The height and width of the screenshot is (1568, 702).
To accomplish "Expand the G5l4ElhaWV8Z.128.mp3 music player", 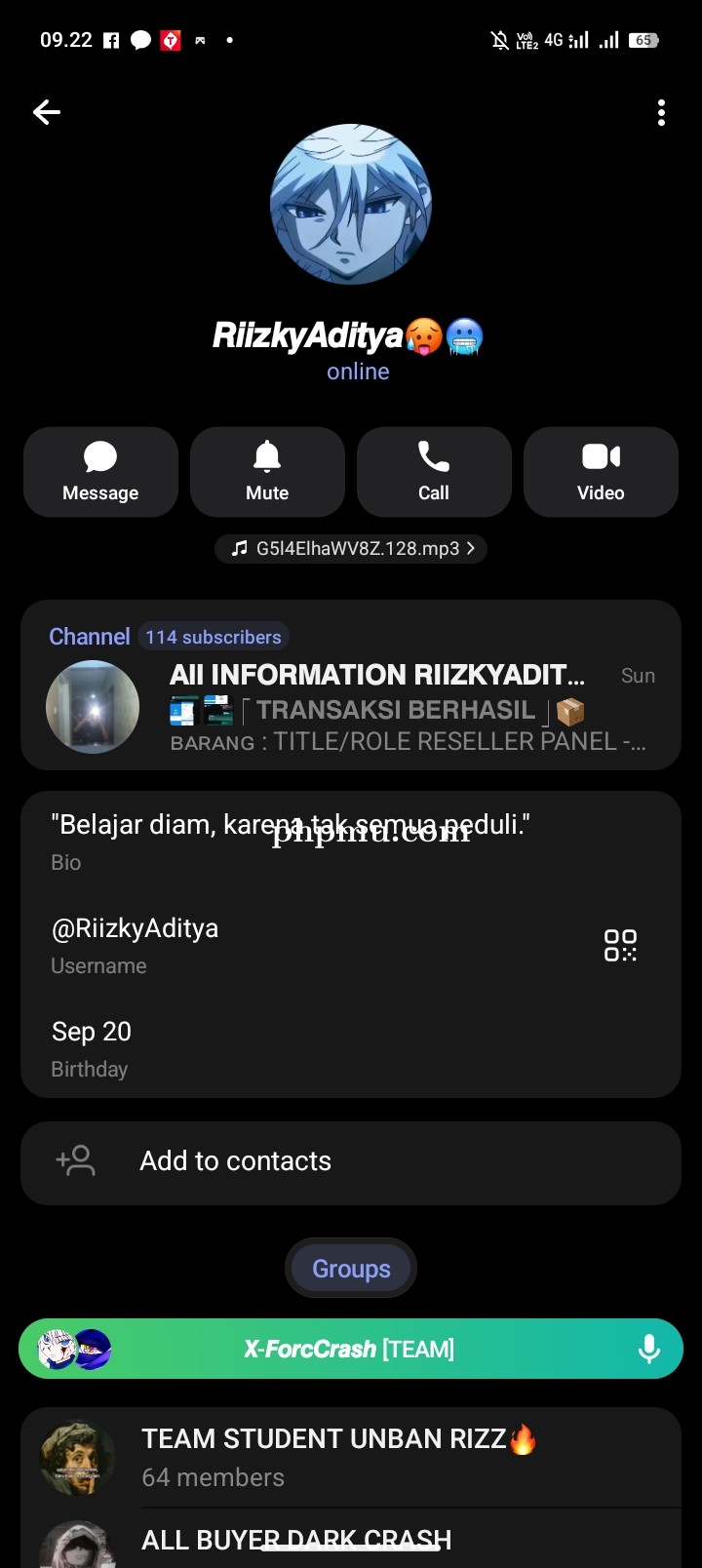I will click(x=351, y=548).
